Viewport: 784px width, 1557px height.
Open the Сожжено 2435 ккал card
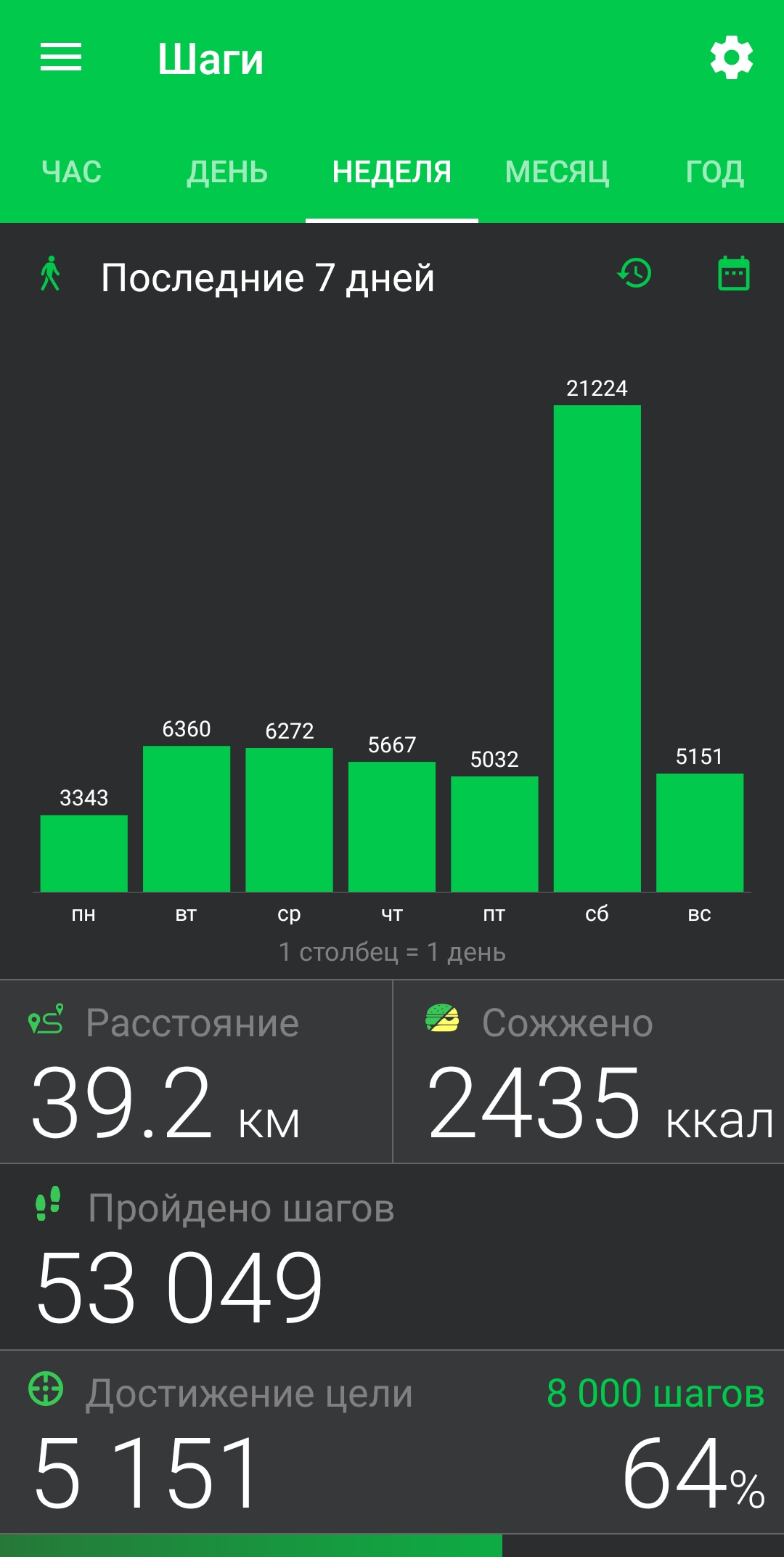(589, 1071)
